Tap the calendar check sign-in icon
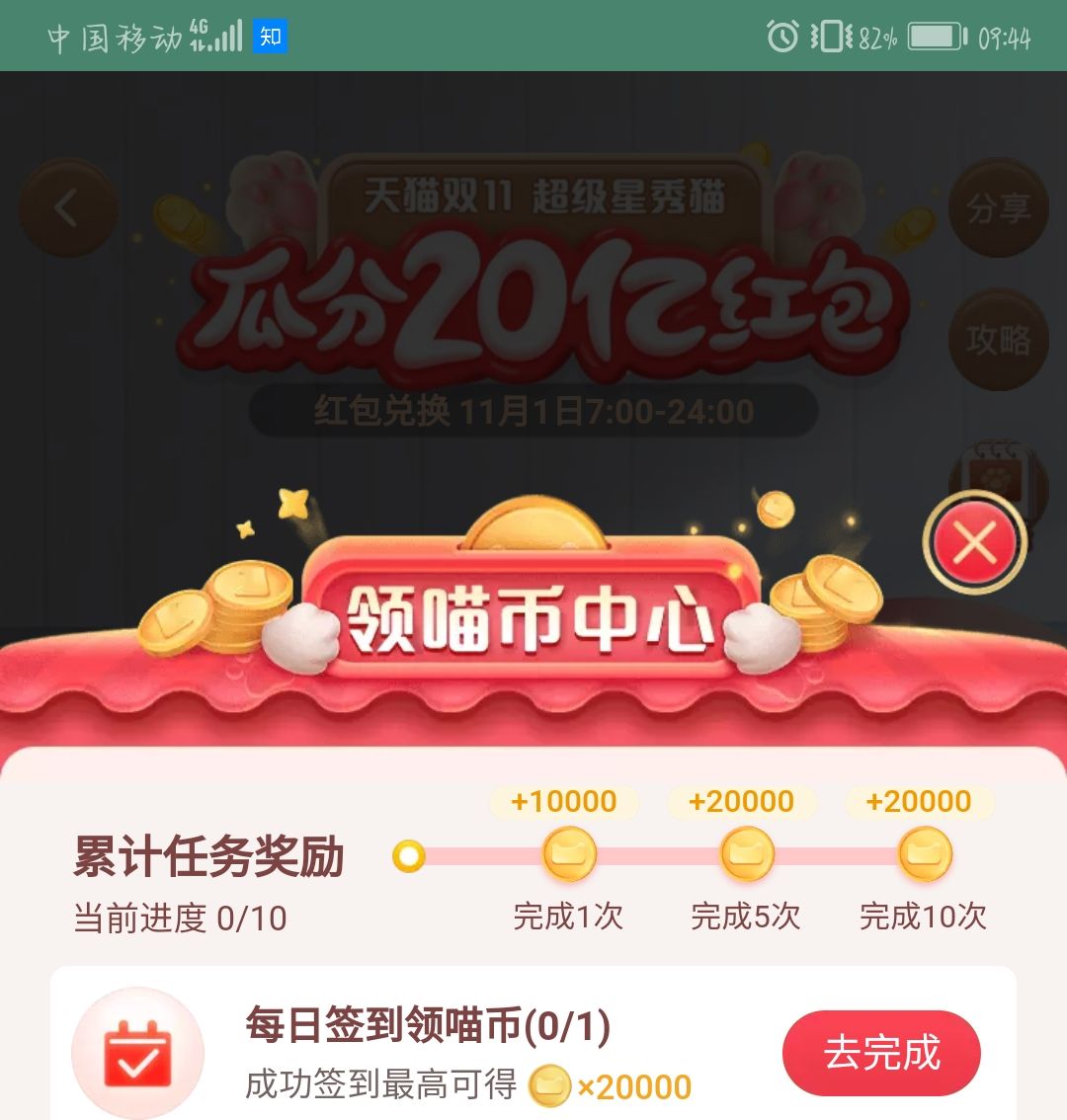This screenshot has height=1120, width=1067. pyautogui.click(x=138, y=1052)
